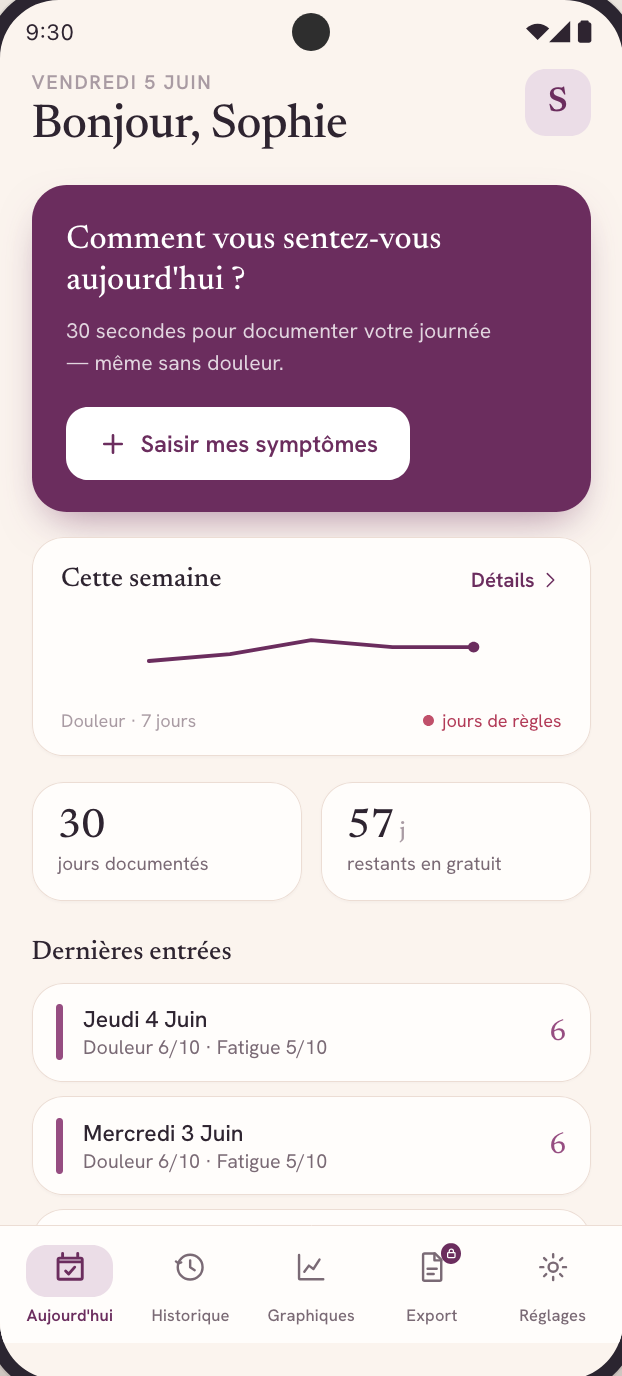Open Détails of Cette semaine
Viewport: 622px width, 1376px height.
pos(514,580)
